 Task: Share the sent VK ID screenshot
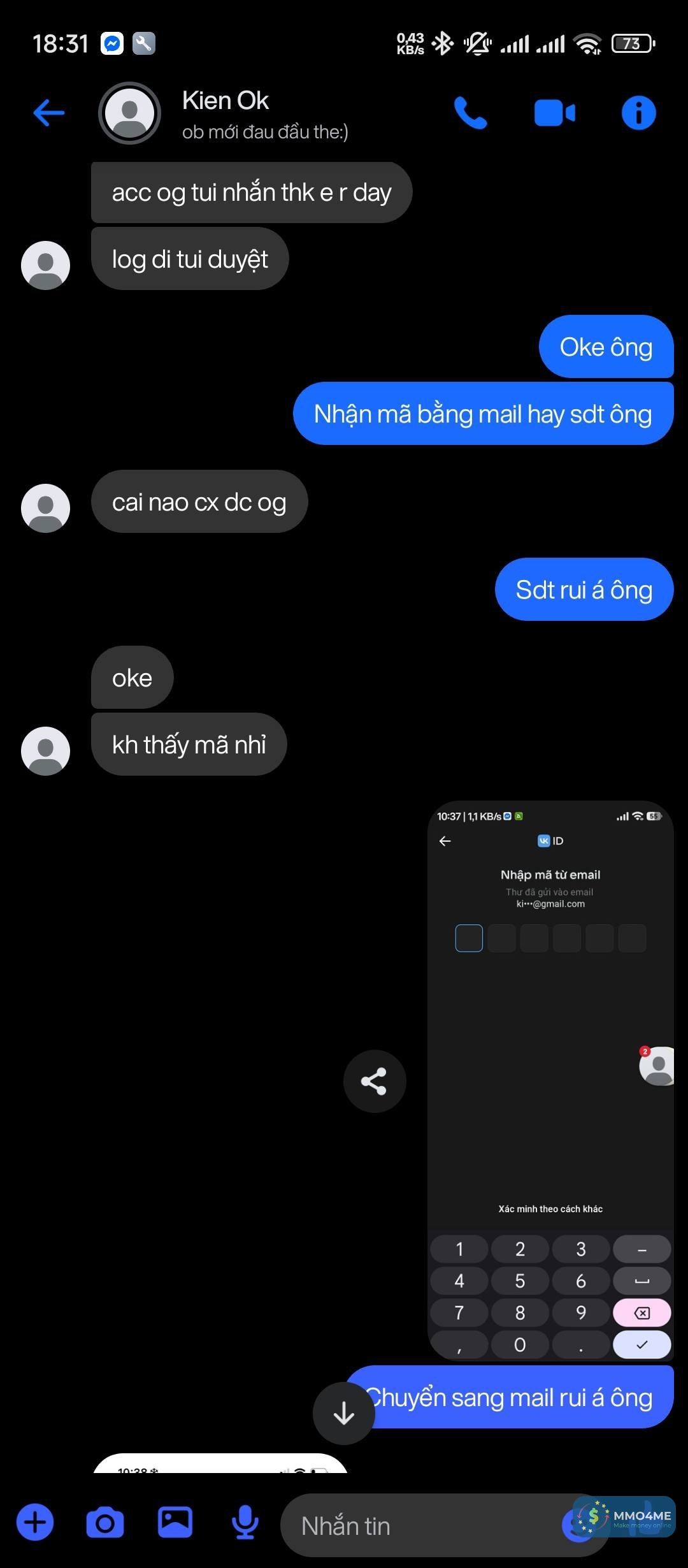coord(375,1081)
